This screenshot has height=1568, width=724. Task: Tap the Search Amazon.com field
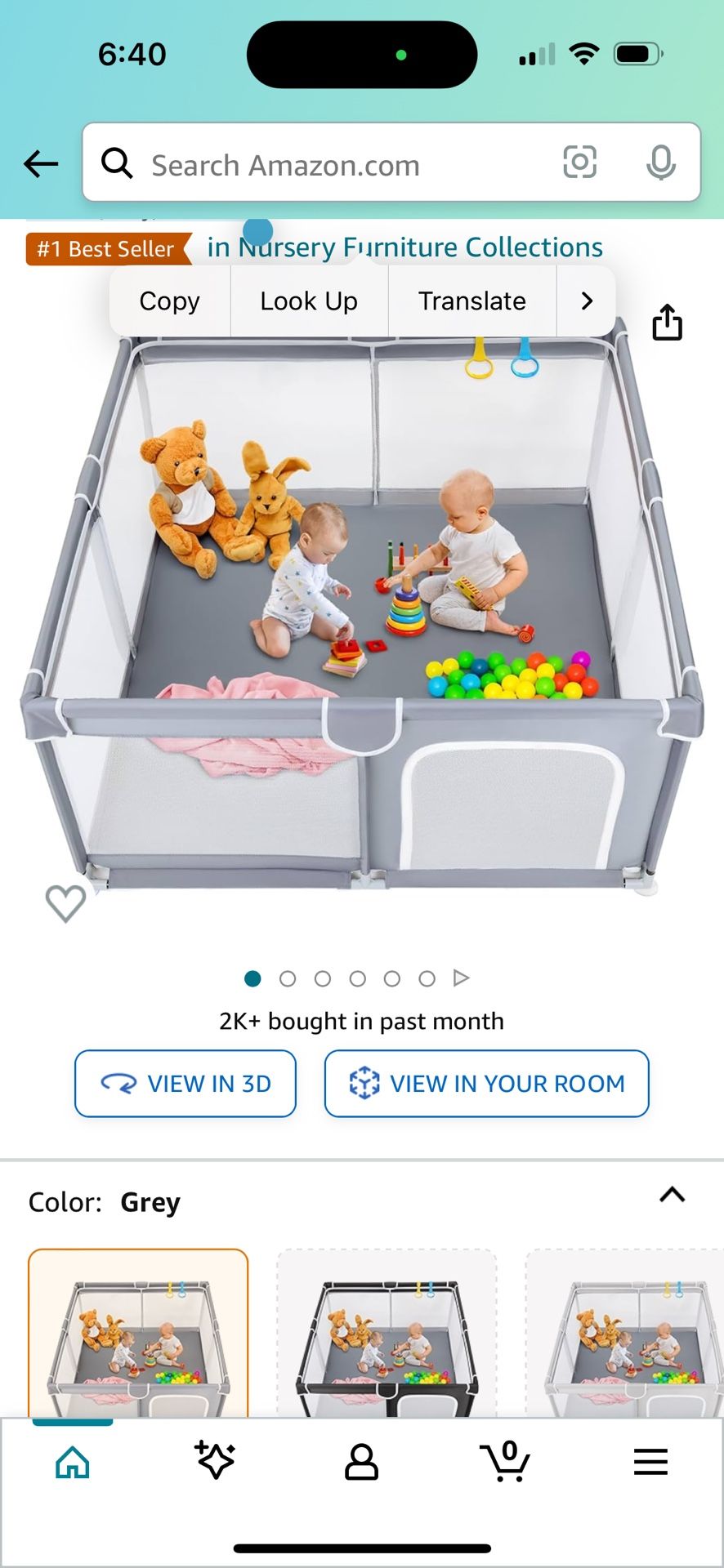click(327, 164)
